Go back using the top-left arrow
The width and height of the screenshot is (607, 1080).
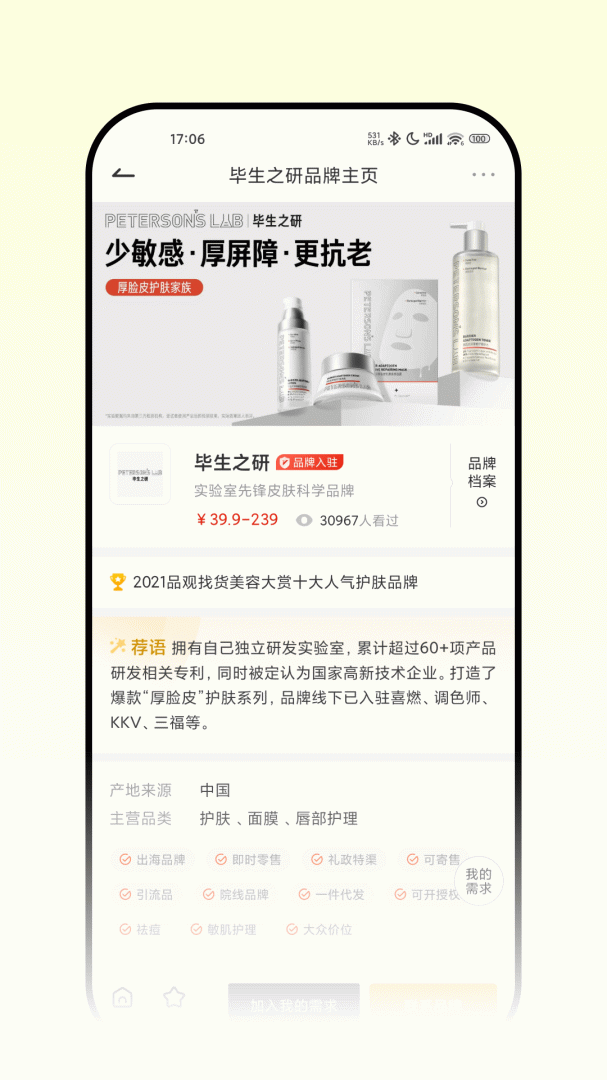(x=123, y=174)
